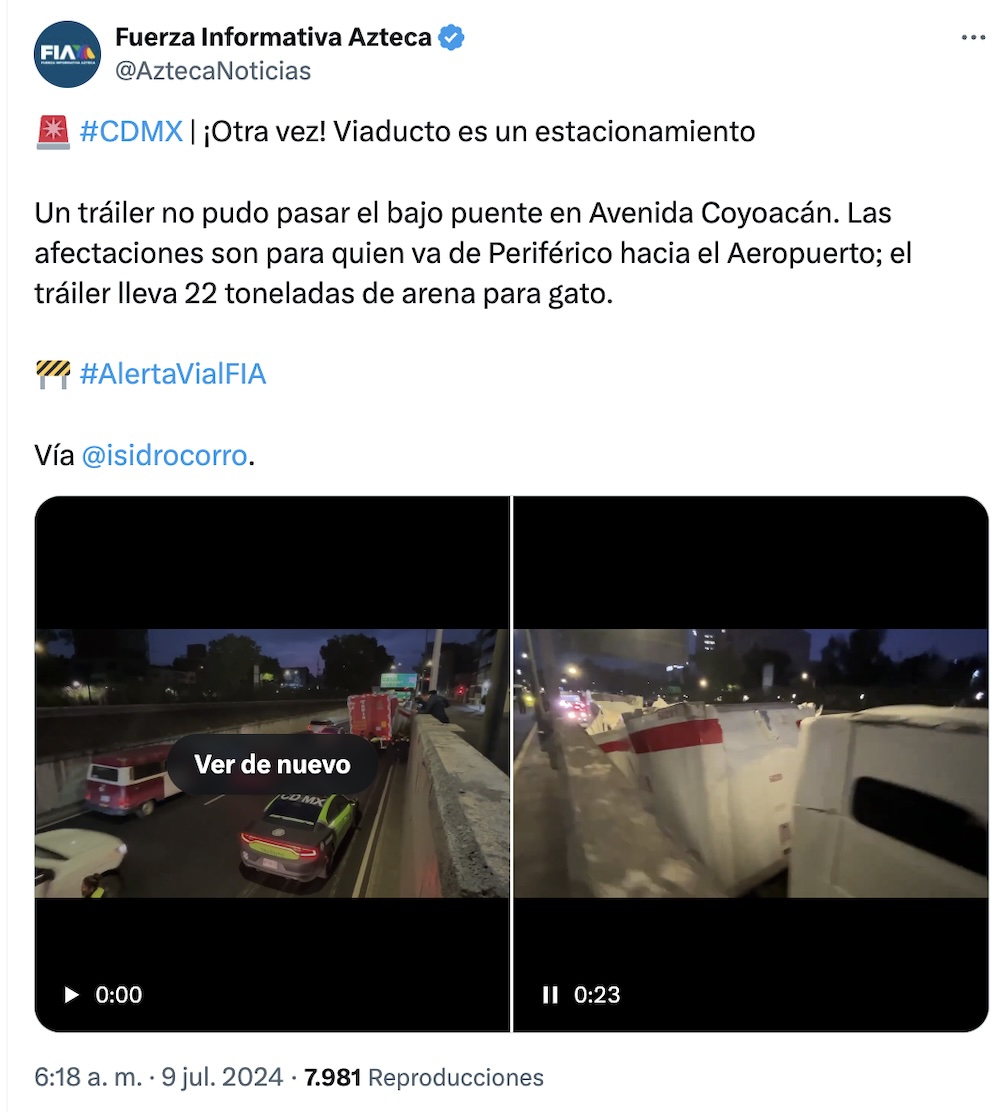Open Fuerza Informativa Azteca profile picture

tap(67, 54)
